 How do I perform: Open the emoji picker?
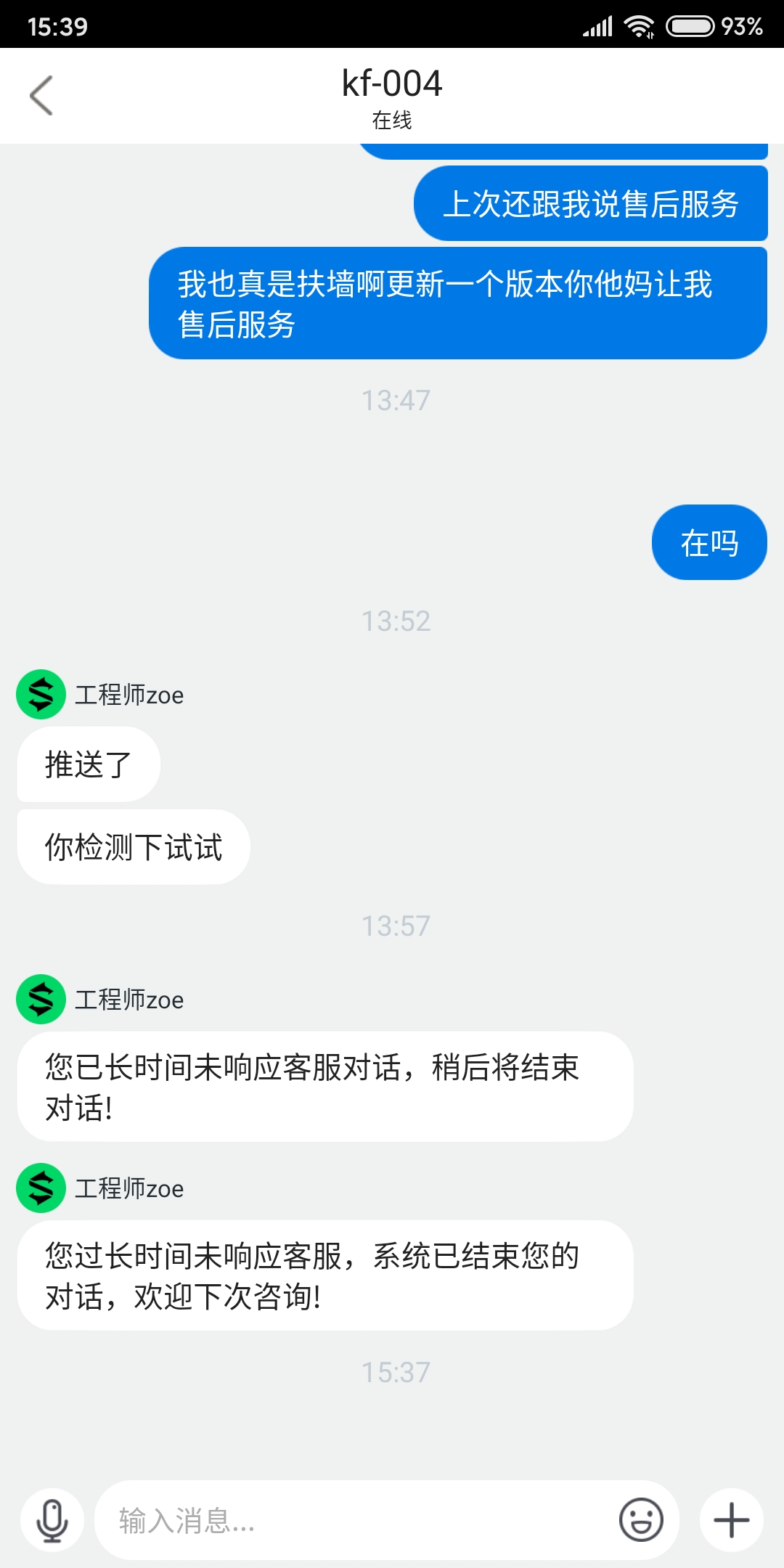[641, 1519]
